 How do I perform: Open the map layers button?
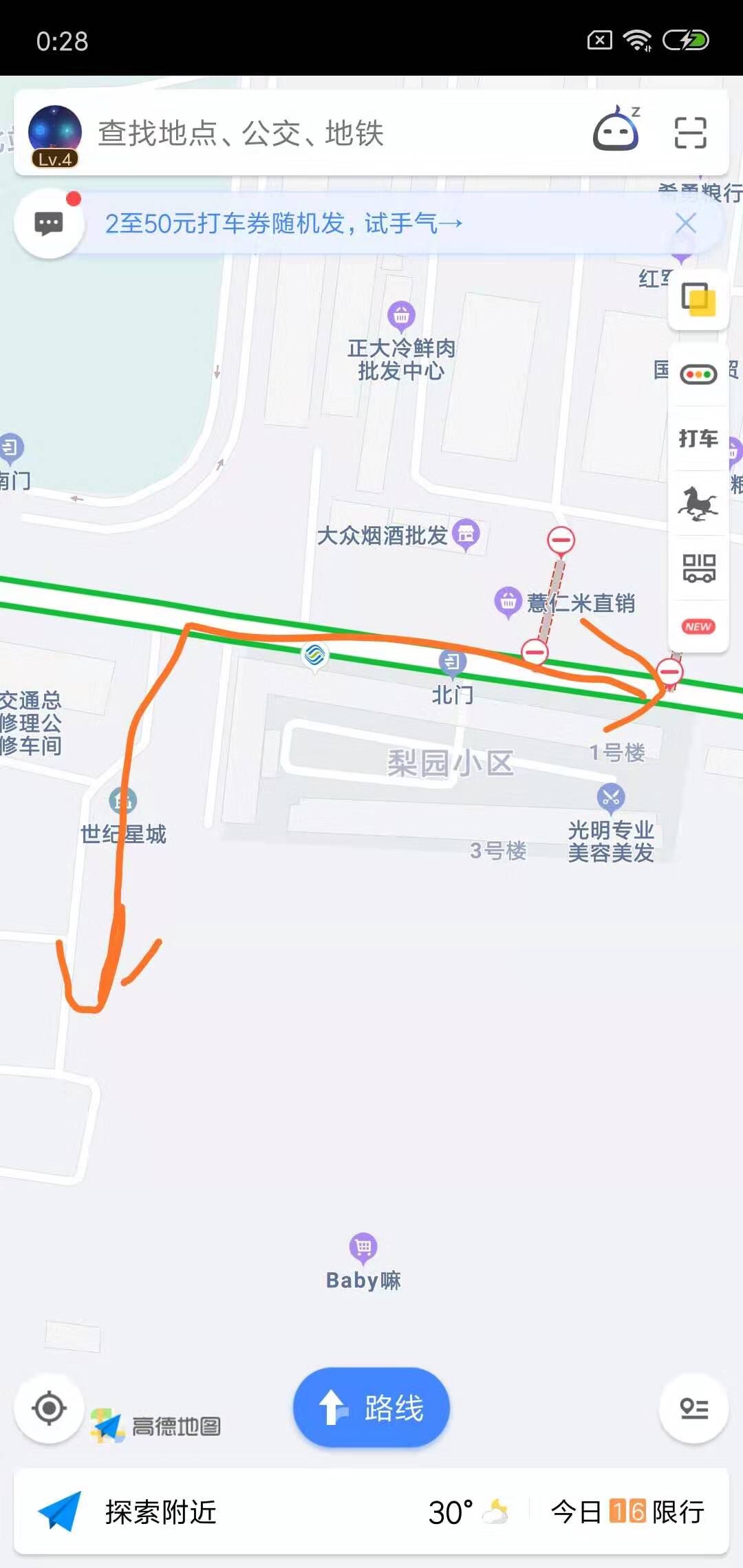(x=698, y=300)
